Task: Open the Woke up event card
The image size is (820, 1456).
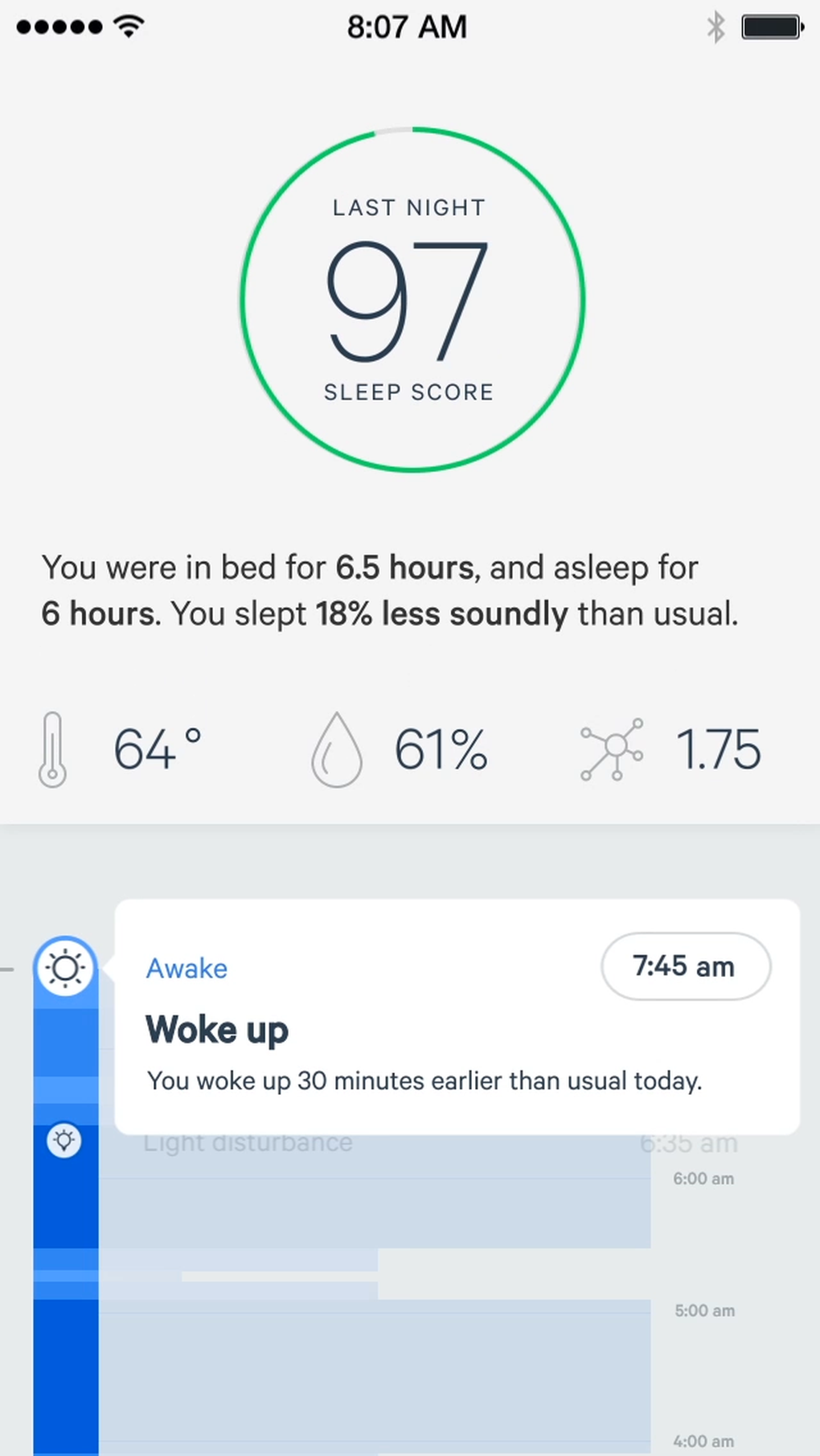Action: [x=457, y=1017]
